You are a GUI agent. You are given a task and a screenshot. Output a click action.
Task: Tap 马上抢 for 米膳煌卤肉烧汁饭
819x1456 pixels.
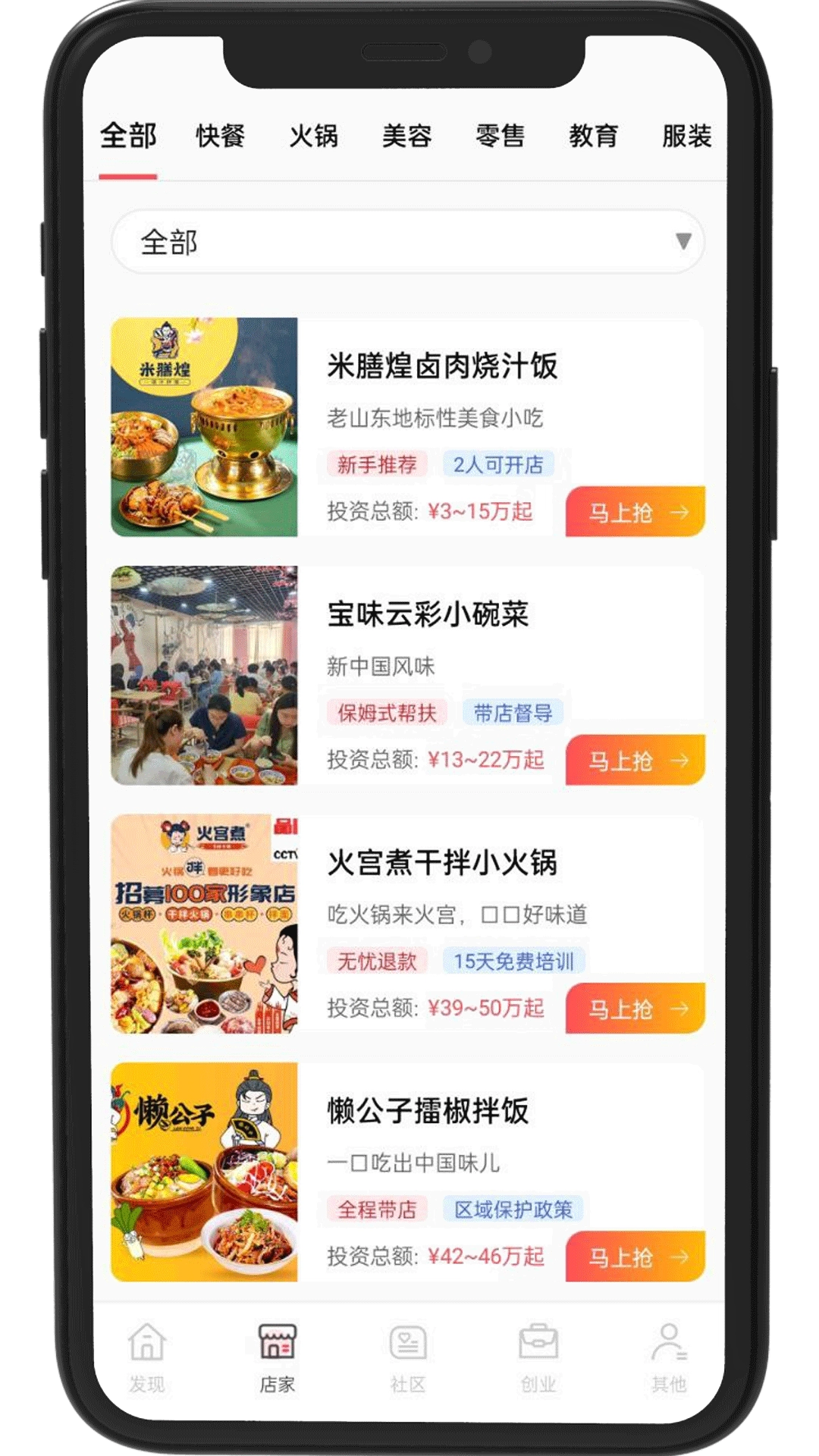[x=635, y=512]
